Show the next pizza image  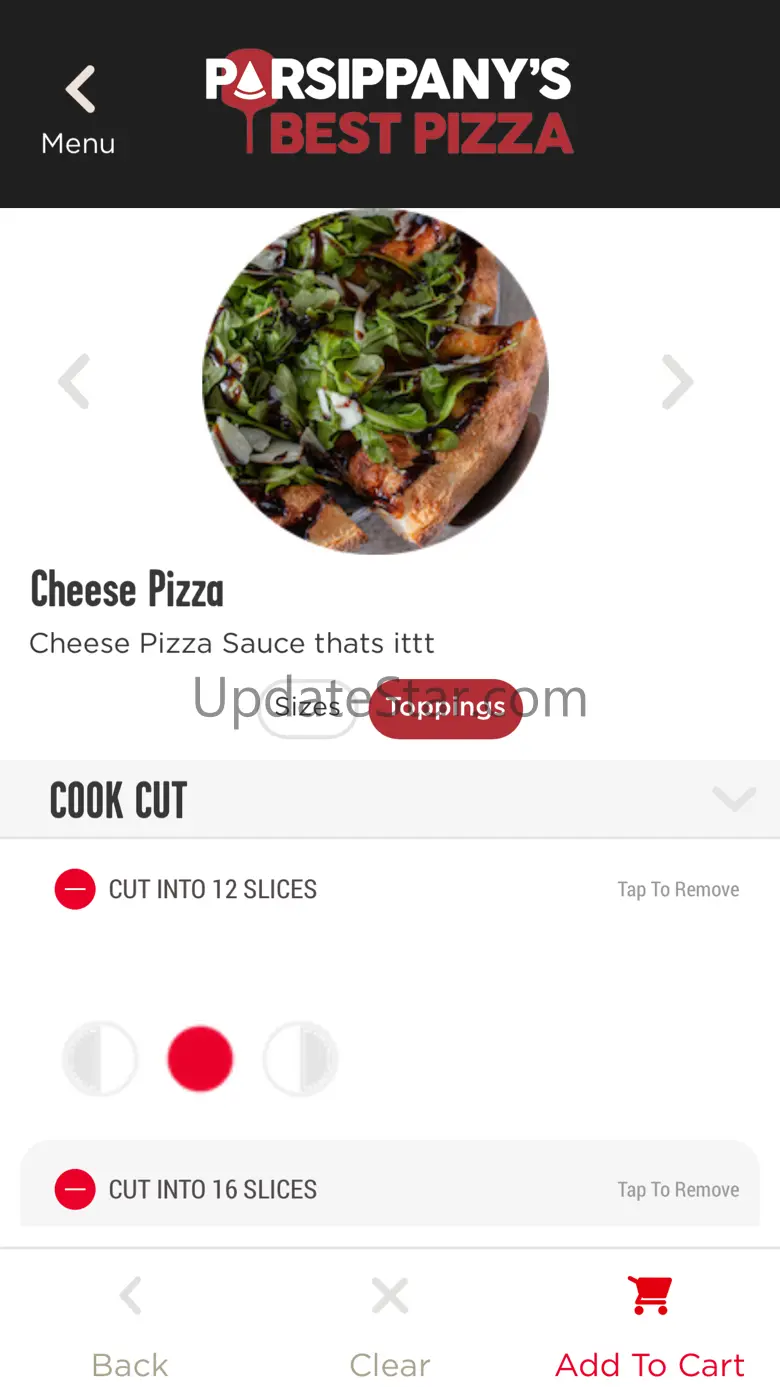[x=677, y=381]
